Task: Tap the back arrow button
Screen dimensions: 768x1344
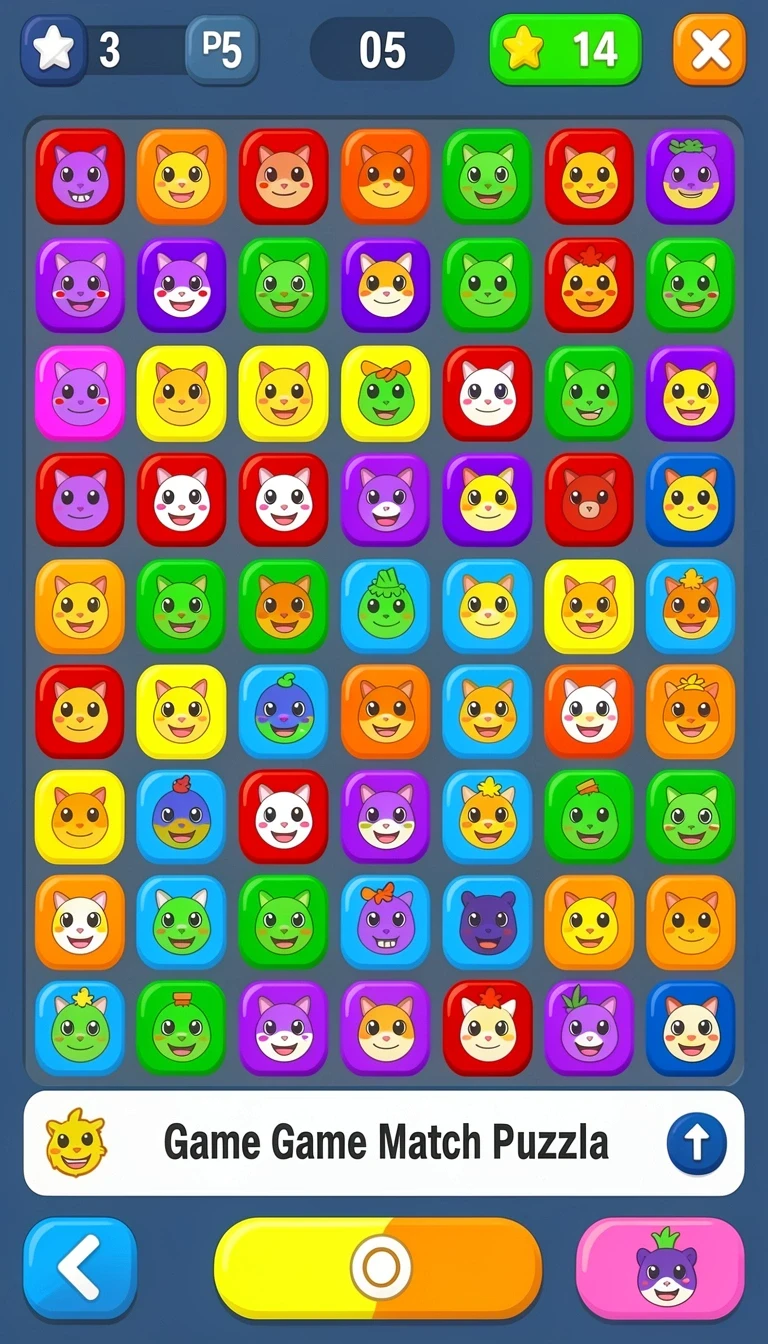Action: pos(80,1268)
